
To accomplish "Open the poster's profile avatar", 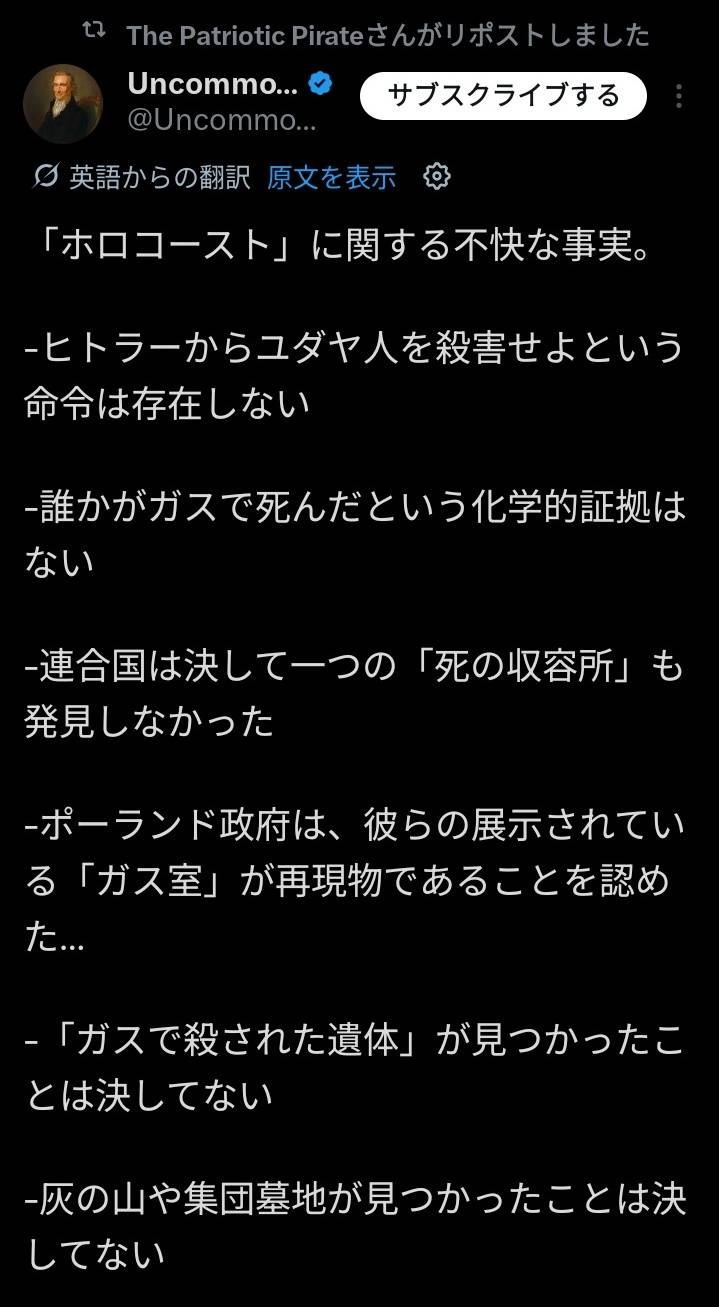I will click(x=62, y=104).
